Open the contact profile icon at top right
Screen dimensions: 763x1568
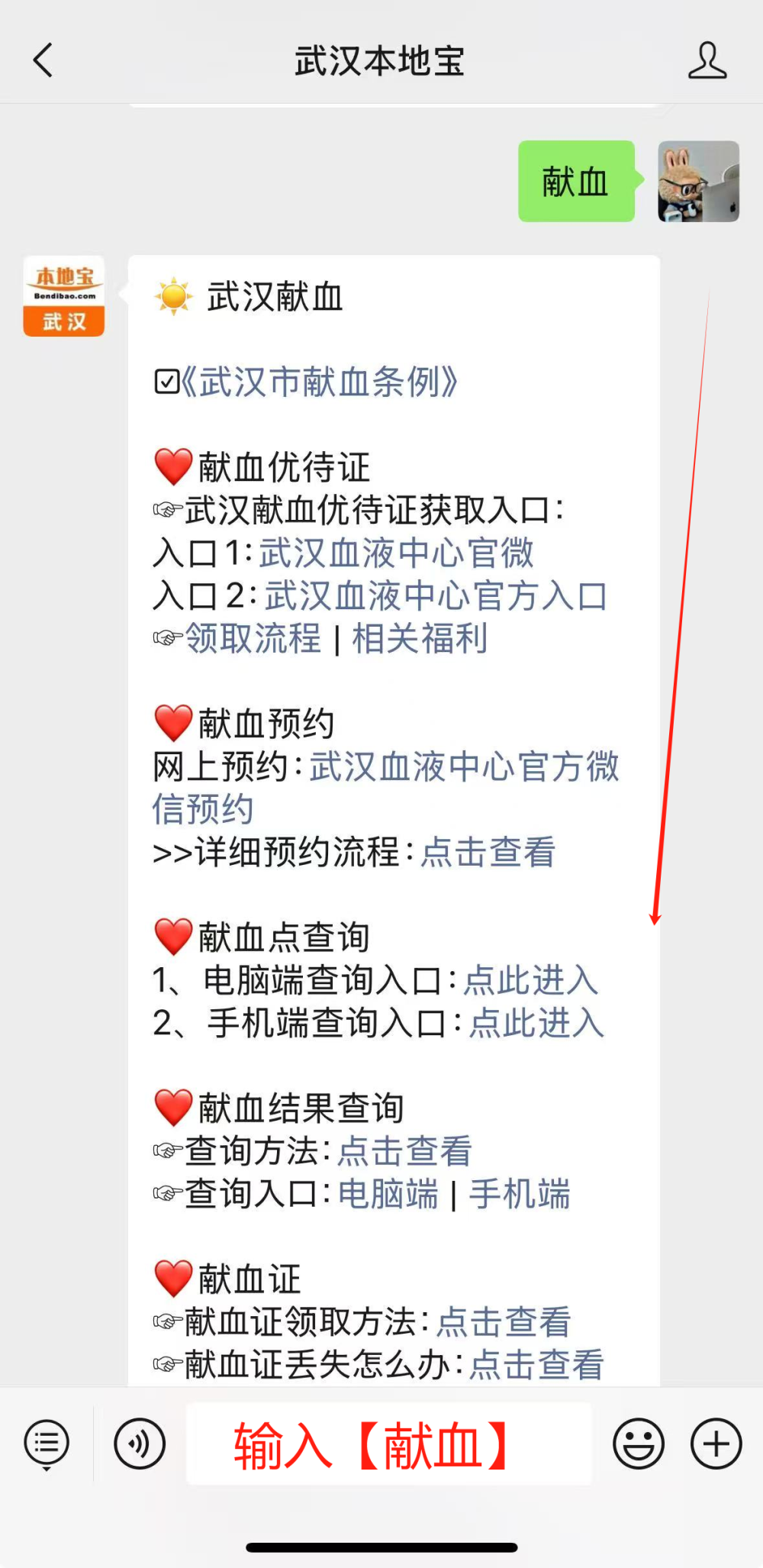(708, 60)
